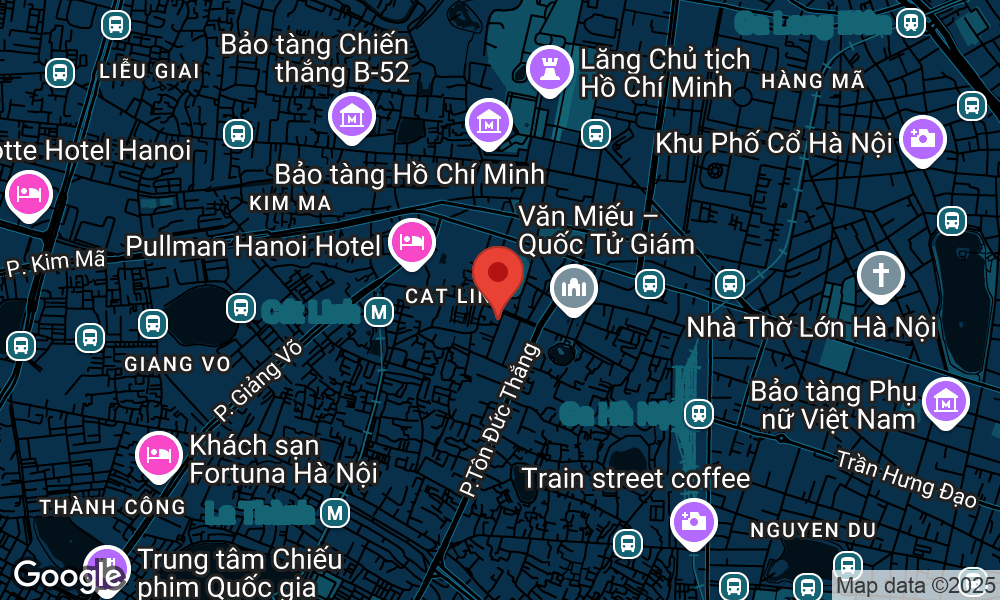Tap the Pullman Hanoi Hotel marker
The image size is (1000, 600).
[x=411, y=242]
